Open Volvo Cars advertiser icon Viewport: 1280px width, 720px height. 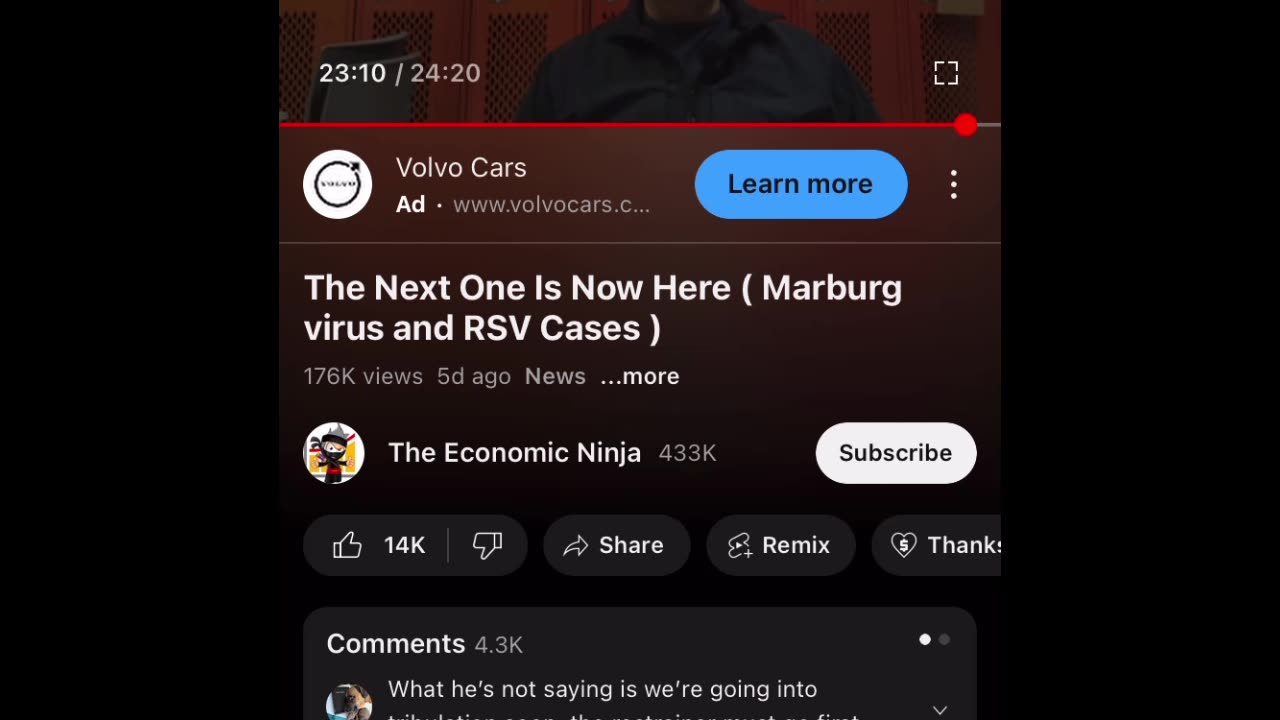[x=338, y=185]
